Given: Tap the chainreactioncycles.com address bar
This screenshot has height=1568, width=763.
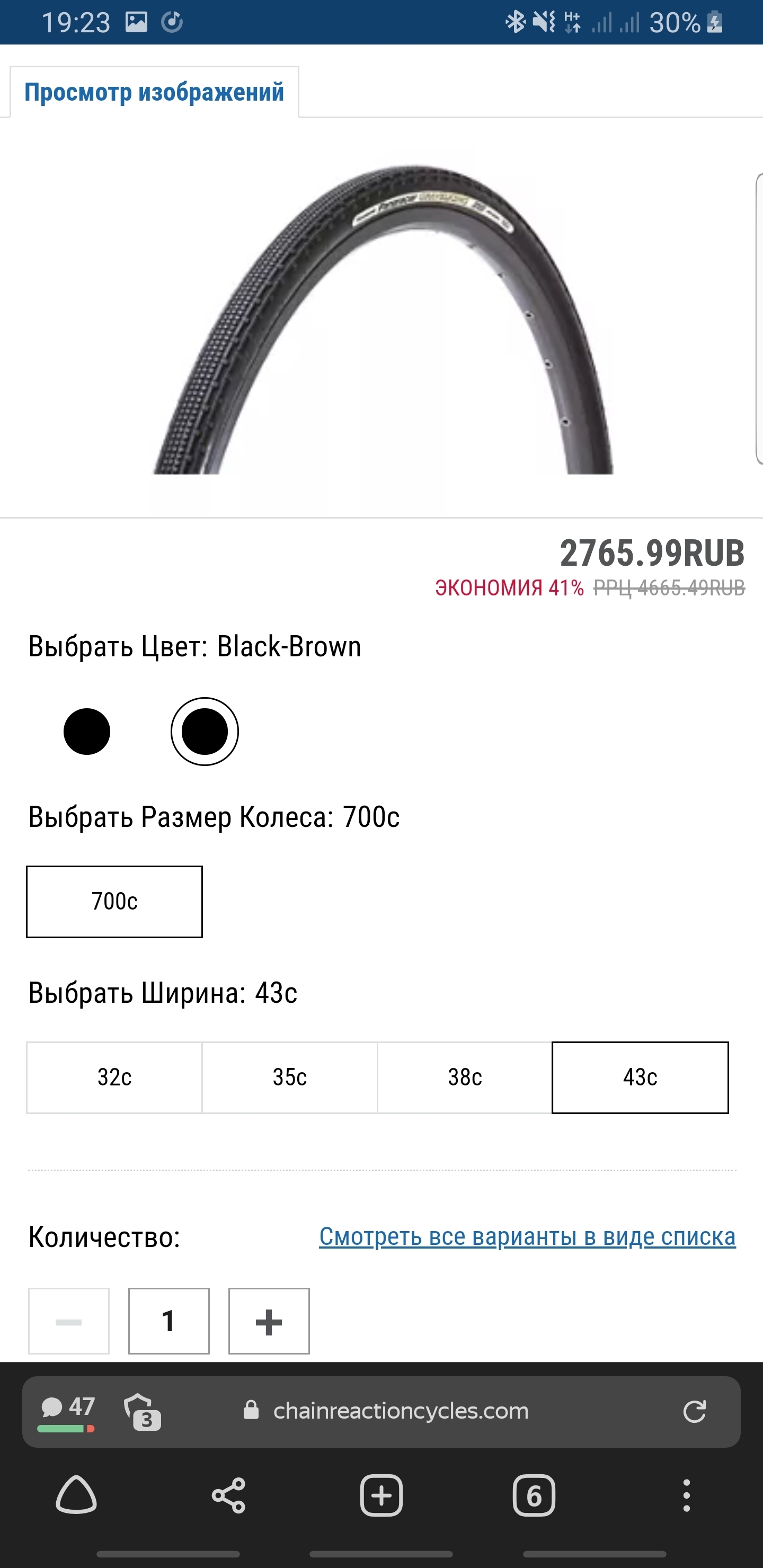Looking at the screenshot, I should coord(400,1411).
